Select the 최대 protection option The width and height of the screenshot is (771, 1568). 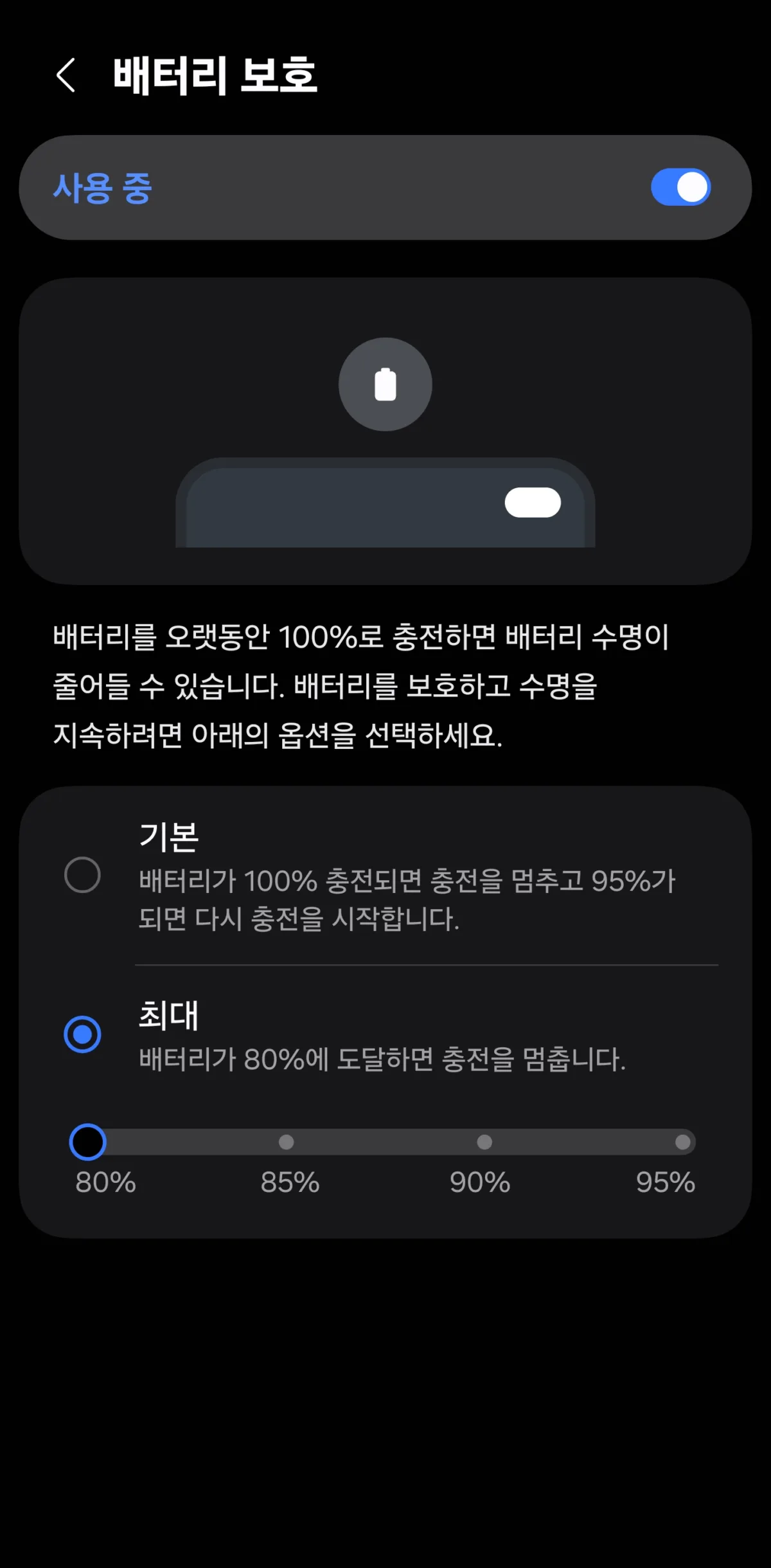[x=83, y=1034]
